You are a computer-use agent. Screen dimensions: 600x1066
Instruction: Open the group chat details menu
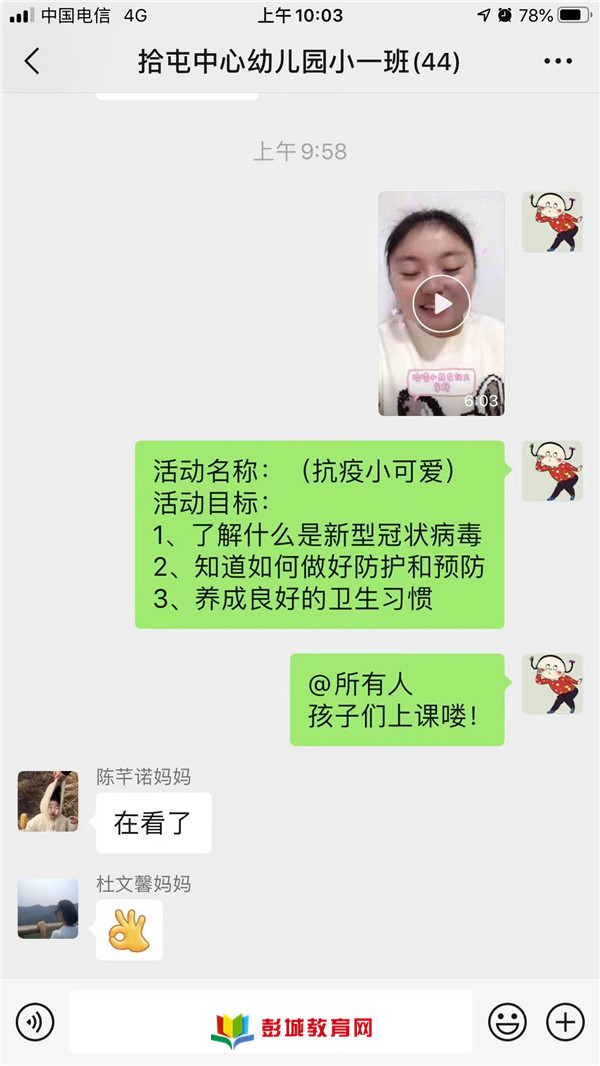(x=558, y=61)
